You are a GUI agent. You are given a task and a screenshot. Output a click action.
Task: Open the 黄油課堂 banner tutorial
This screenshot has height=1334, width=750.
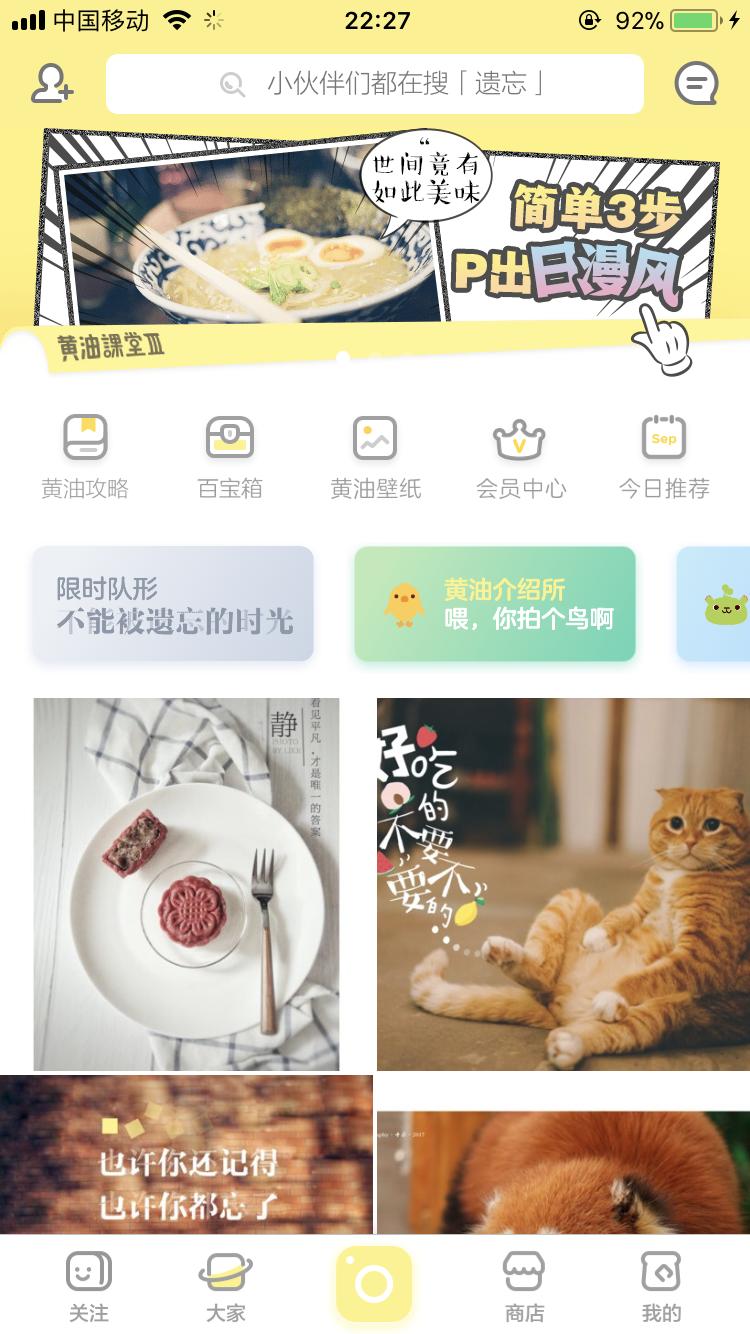click(x=375, y=240)
